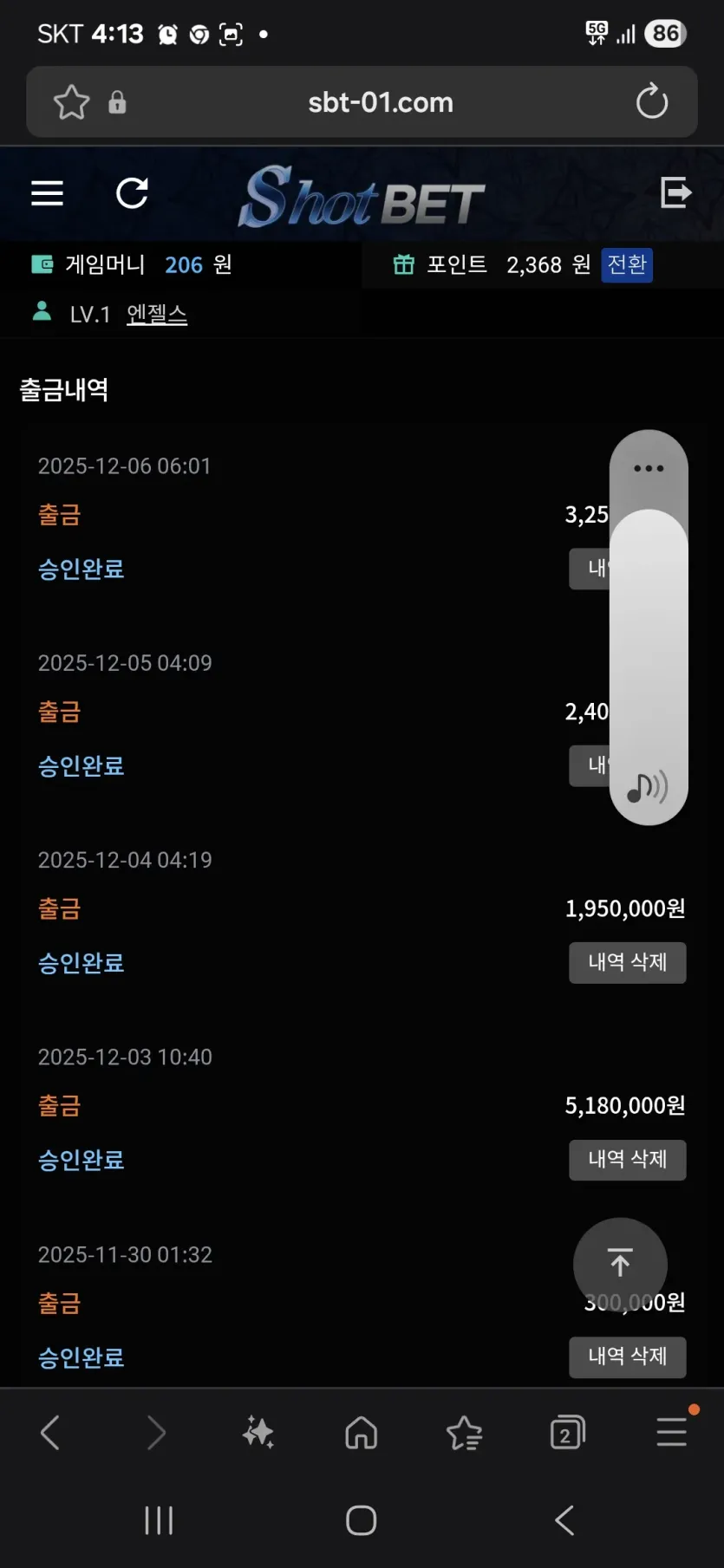Screen dimensions: 724x1568
Task: Tap the 전환 point conversion button
Action: 627,264
